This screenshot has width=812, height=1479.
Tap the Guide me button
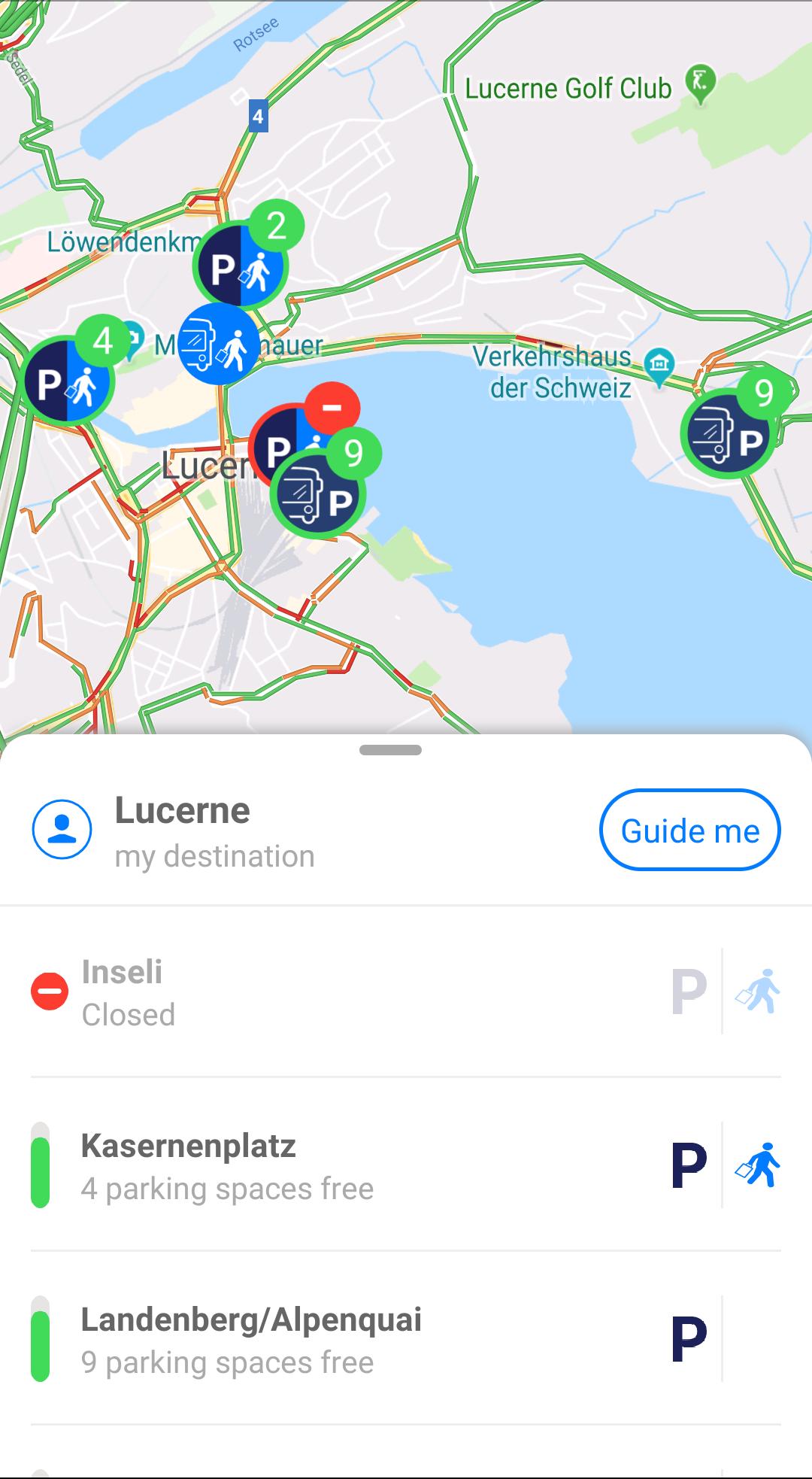[689, 830]
